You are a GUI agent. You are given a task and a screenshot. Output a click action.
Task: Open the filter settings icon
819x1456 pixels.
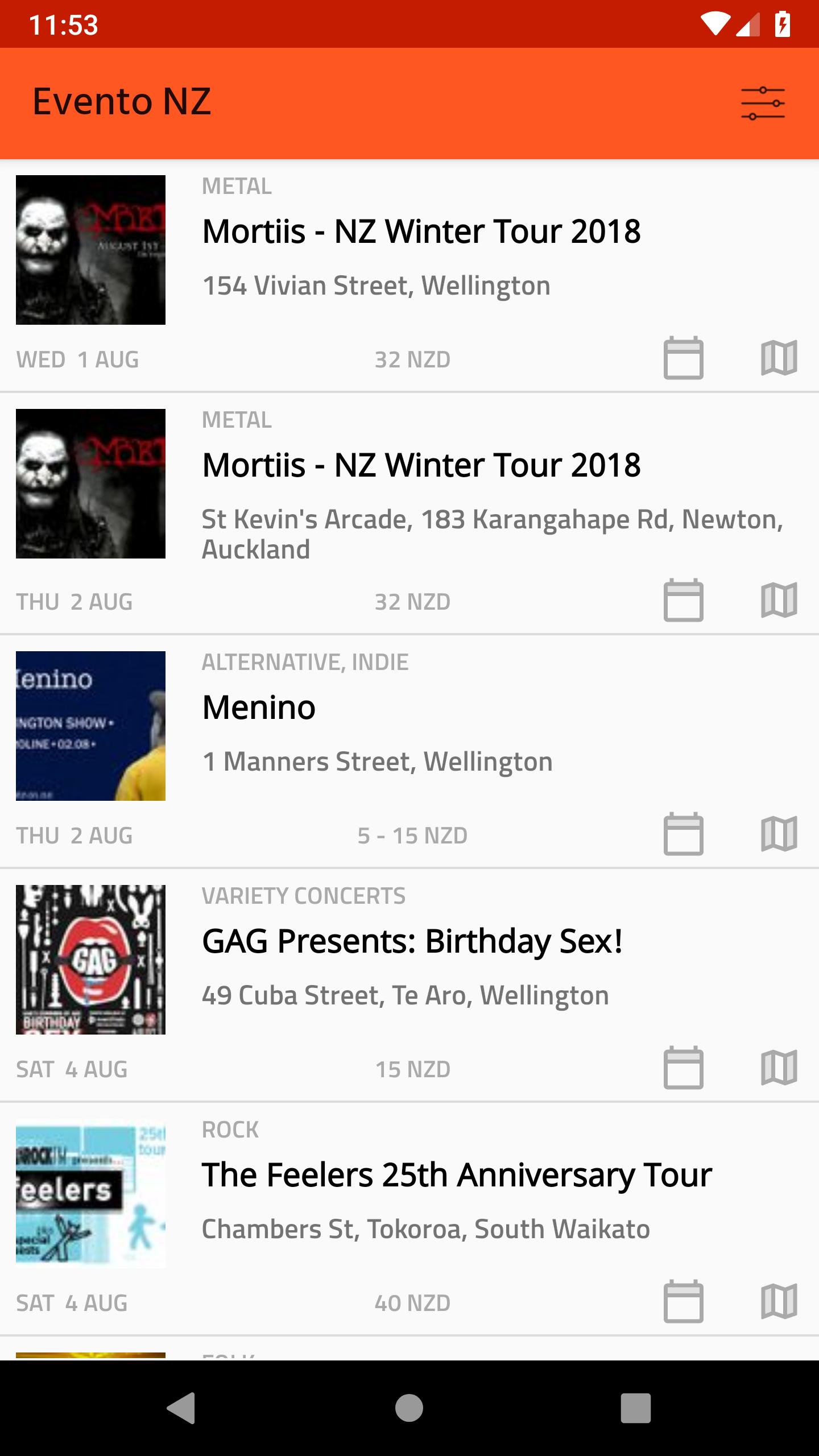click(x=763, y=103)
